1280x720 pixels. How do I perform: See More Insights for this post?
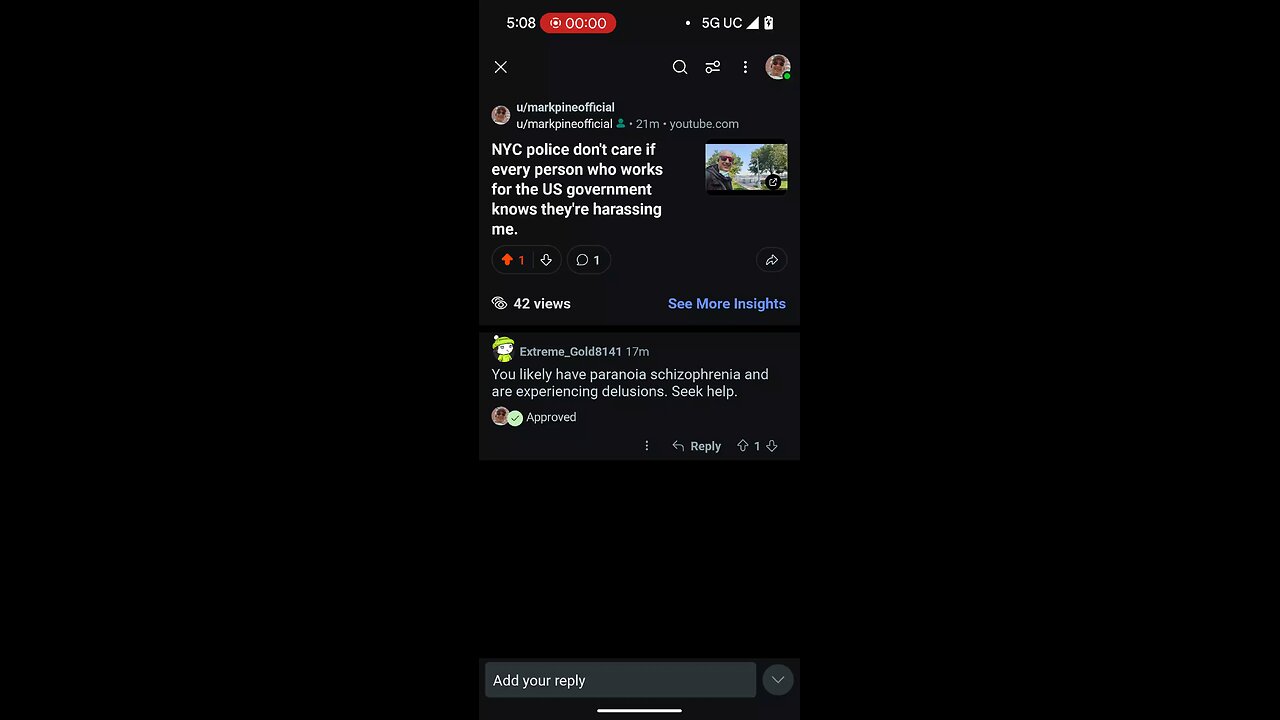[x=726, y=304]
